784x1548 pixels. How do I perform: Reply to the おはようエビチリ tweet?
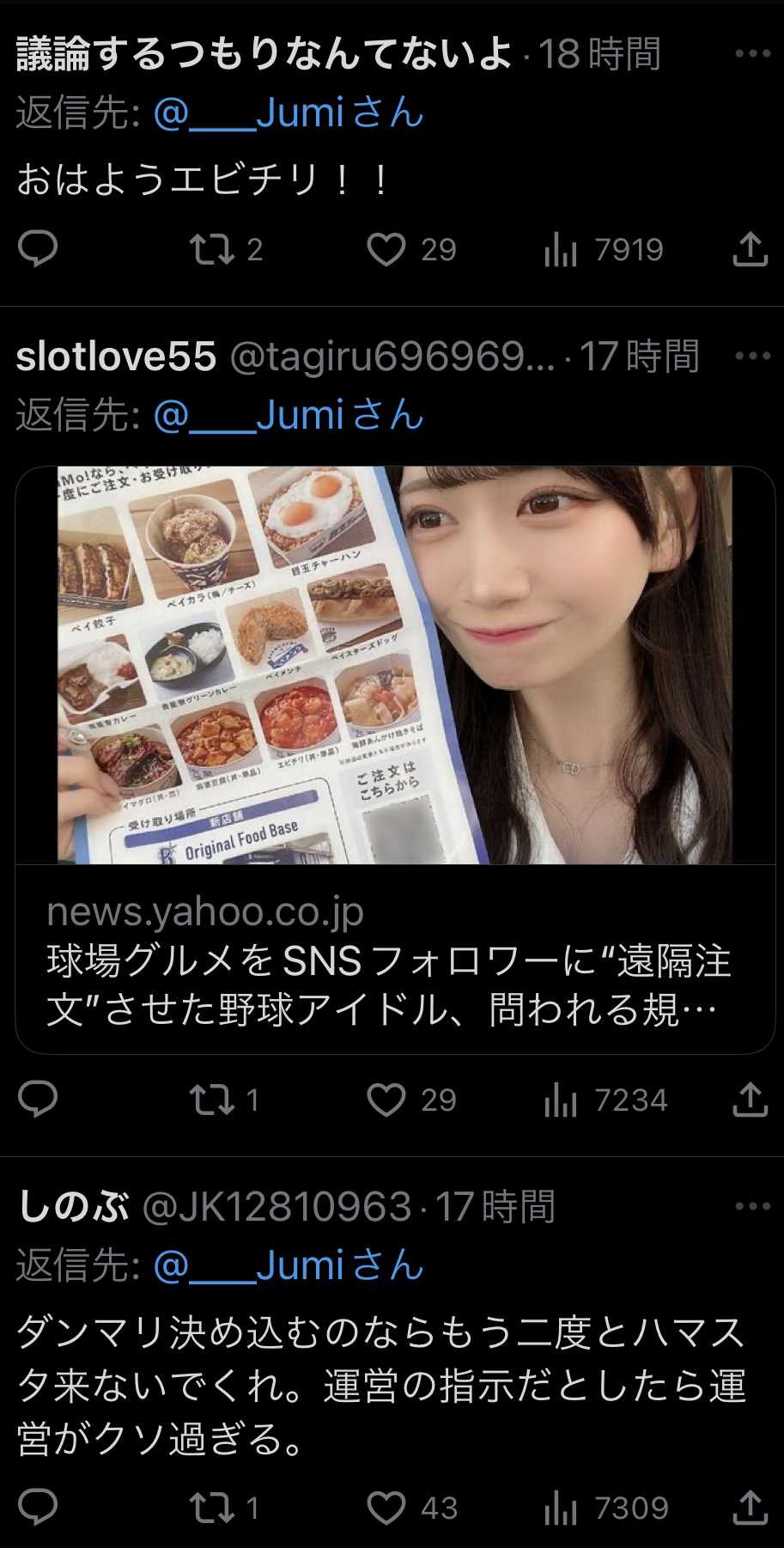tap(38, 249)
